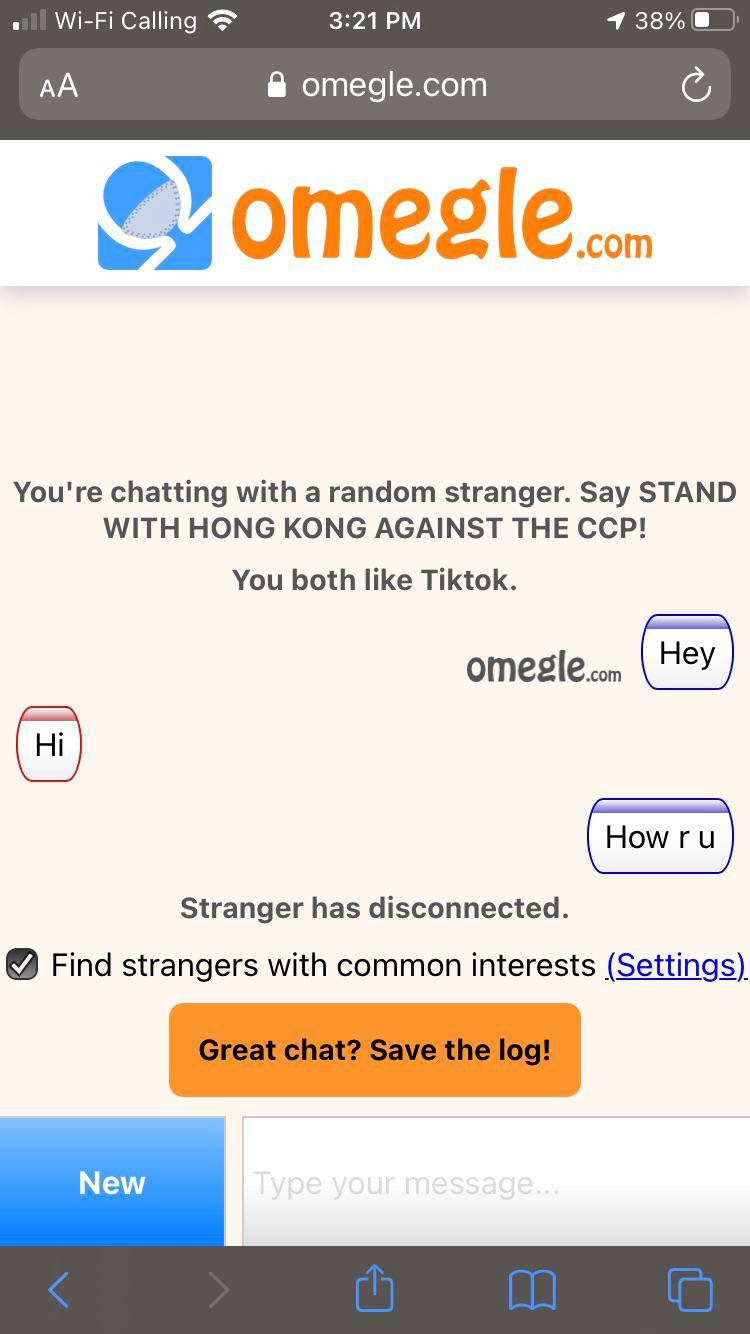Save the chat log
The image size is (750, 1334).
(x=374, y=1050)
